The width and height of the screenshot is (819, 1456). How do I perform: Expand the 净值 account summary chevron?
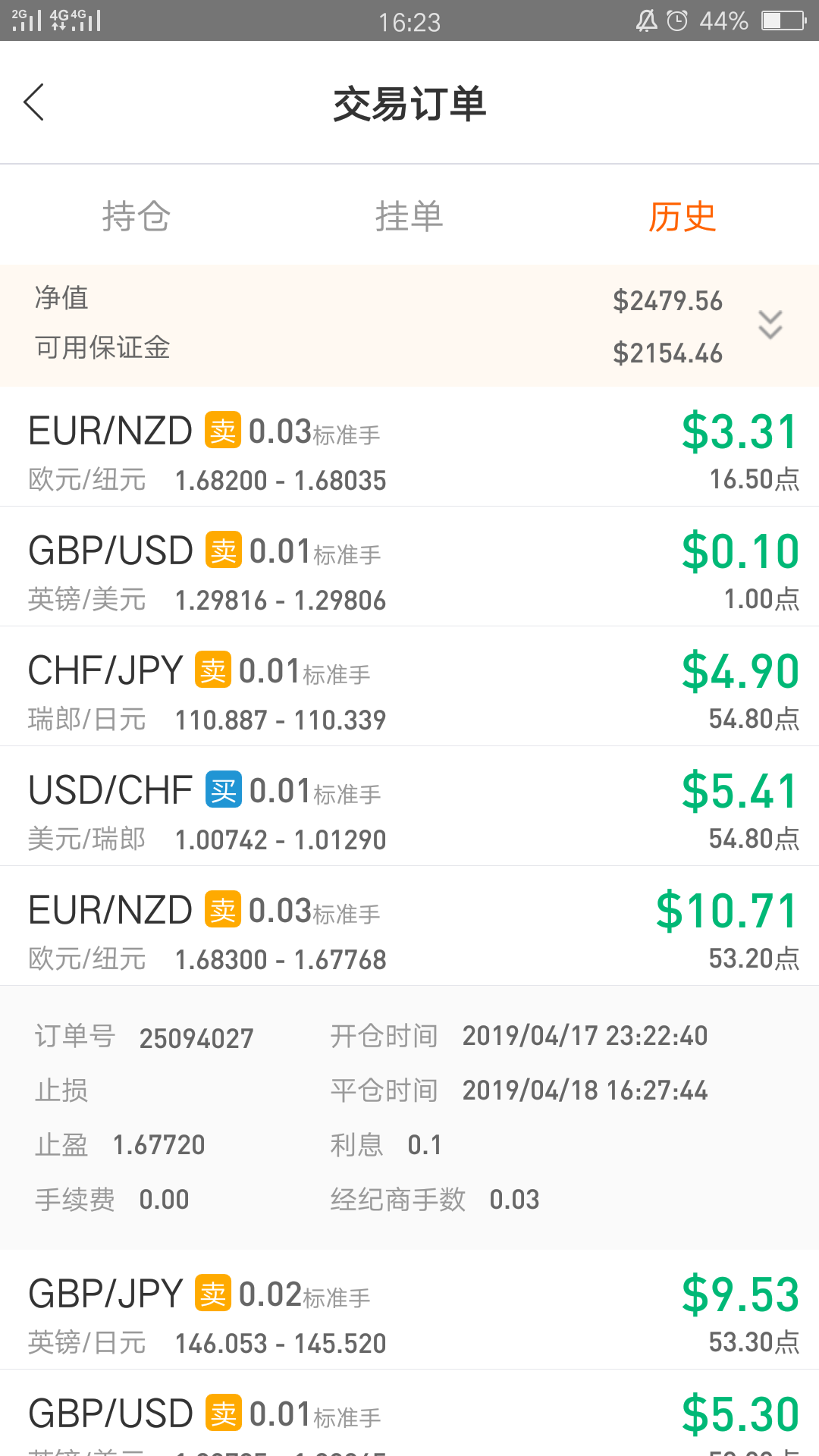point(770,325)
